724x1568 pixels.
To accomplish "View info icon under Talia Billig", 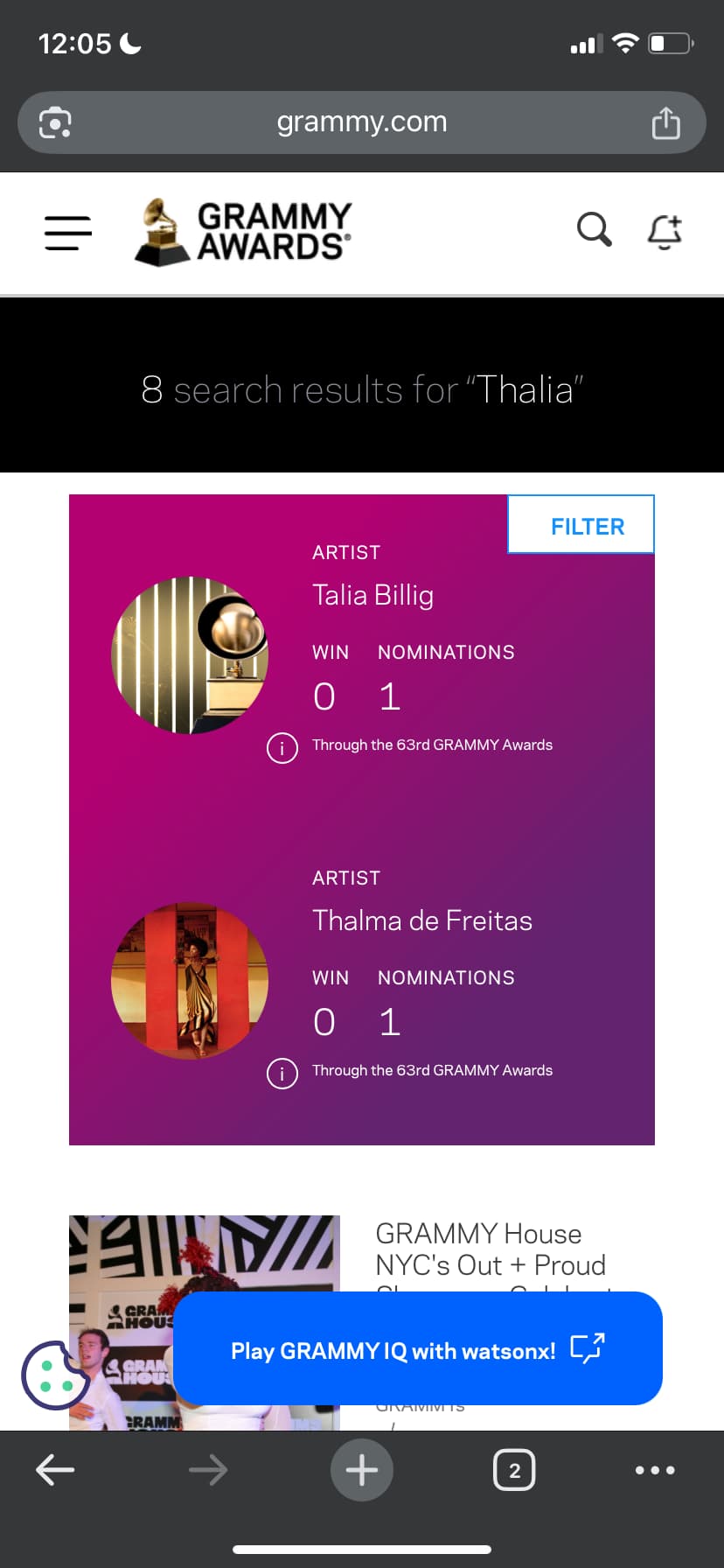I will (282, 748).
